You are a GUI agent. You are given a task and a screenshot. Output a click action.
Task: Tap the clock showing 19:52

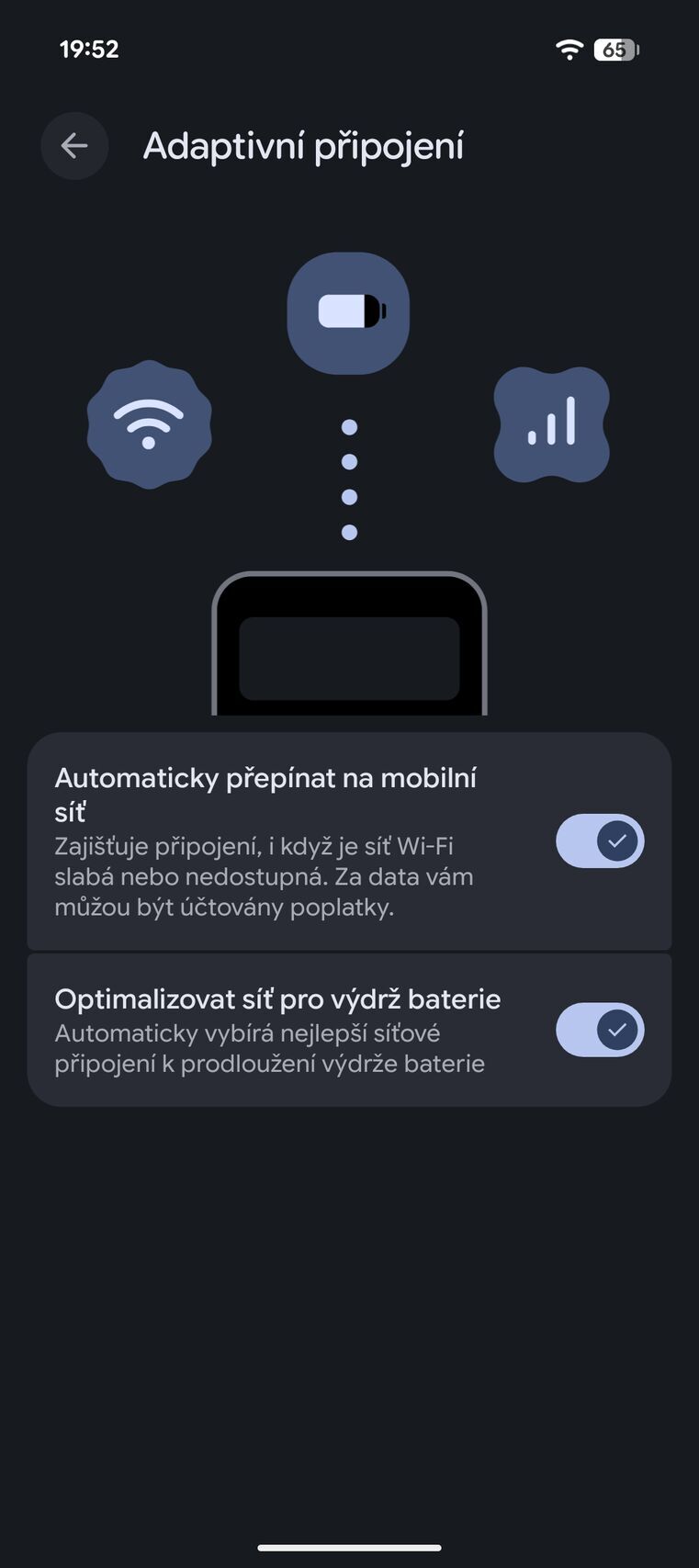click(87, 49)
